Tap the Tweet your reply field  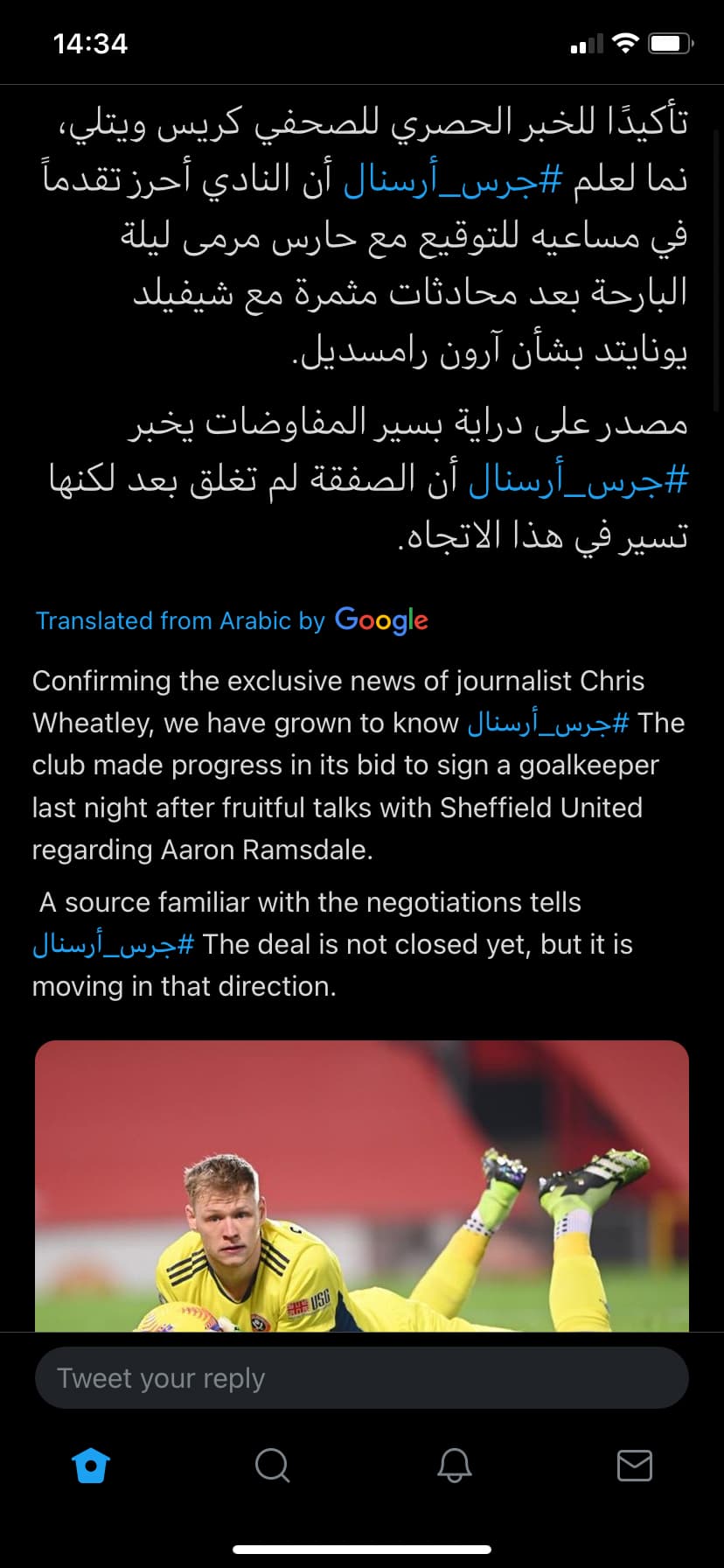361,1378
